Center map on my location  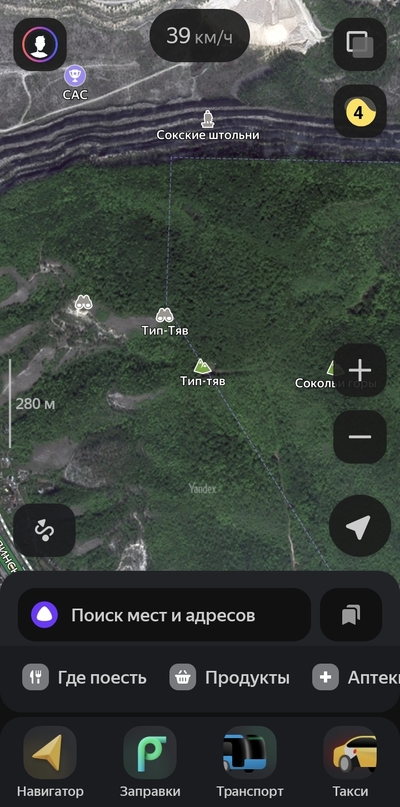pyautogui.click(x=360, y=526)
